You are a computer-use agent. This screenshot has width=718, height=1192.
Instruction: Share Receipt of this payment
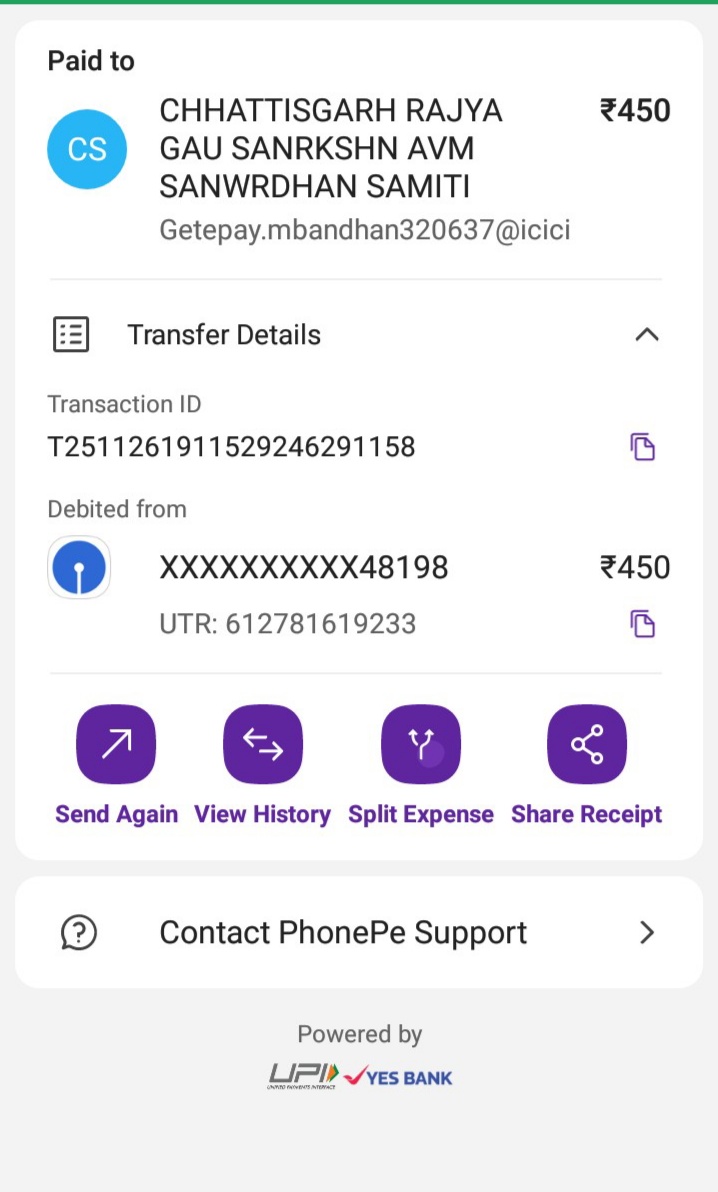point(587,745)
